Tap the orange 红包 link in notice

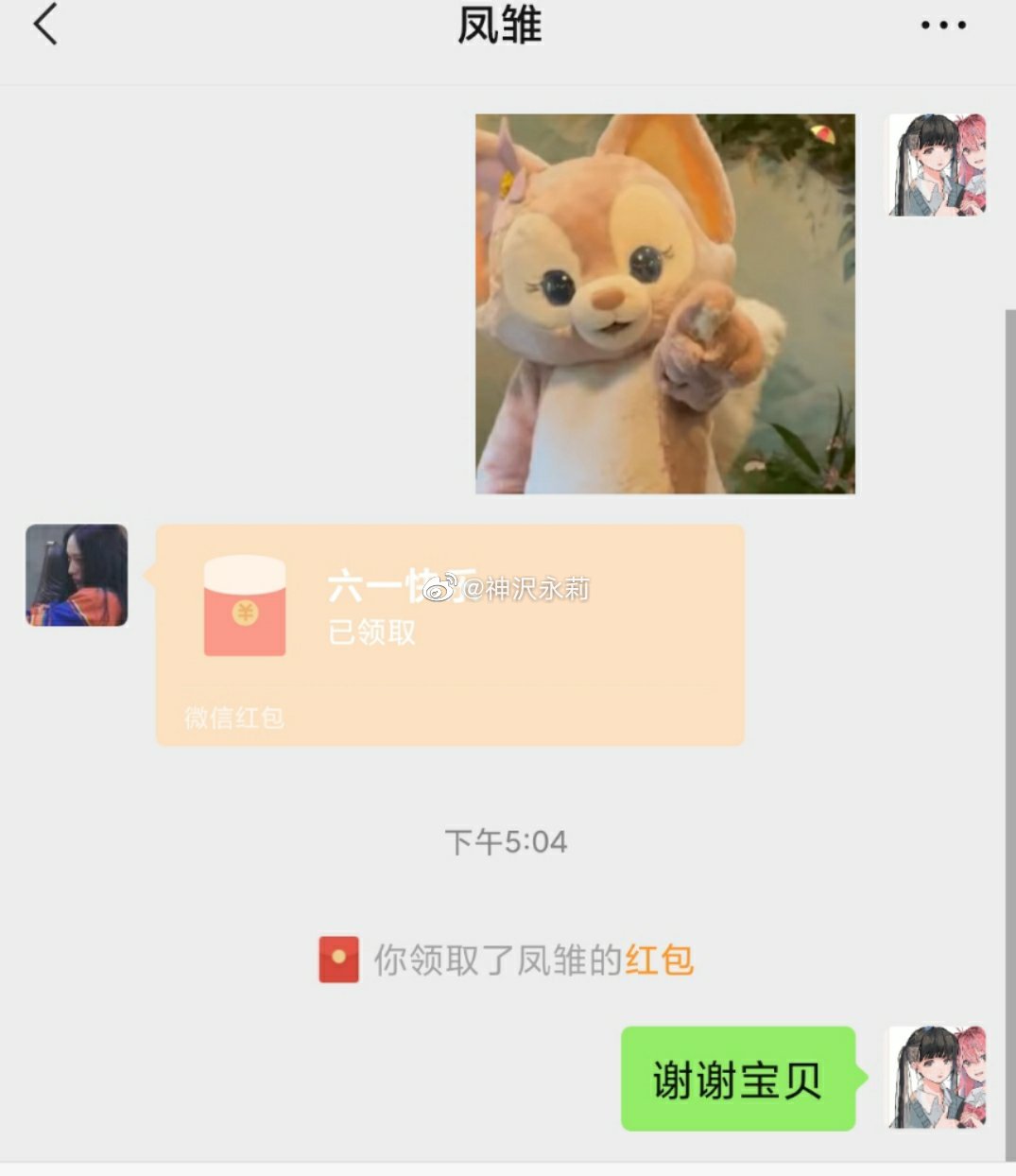coord(659,960)
